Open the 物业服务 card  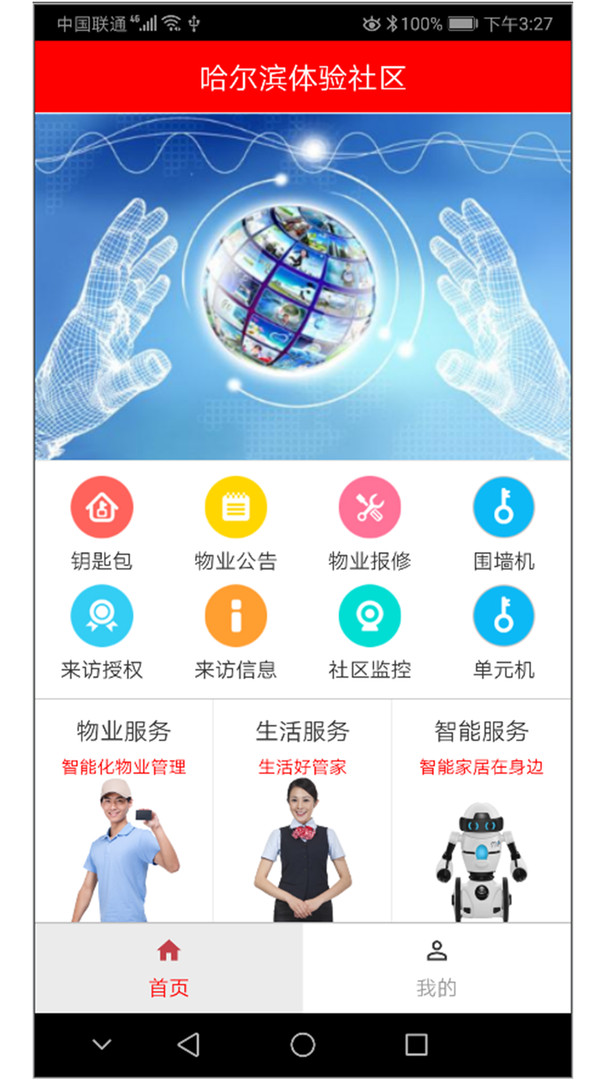[124, 810]
